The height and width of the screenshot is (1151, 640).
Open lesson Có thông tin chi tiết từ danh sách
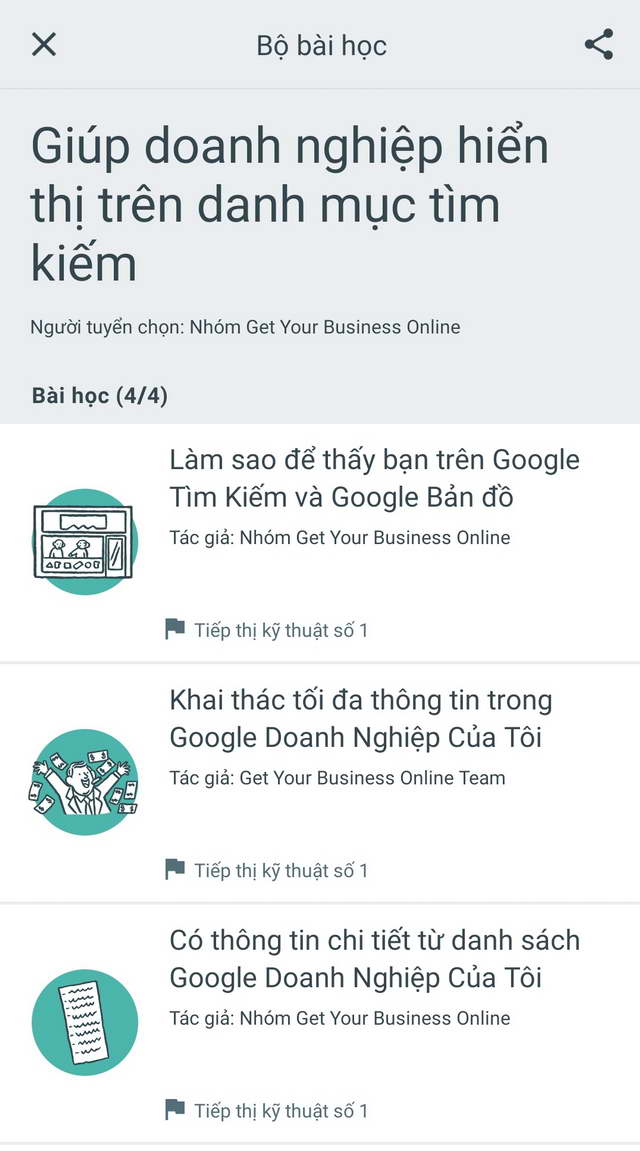[x=374, y=959]
